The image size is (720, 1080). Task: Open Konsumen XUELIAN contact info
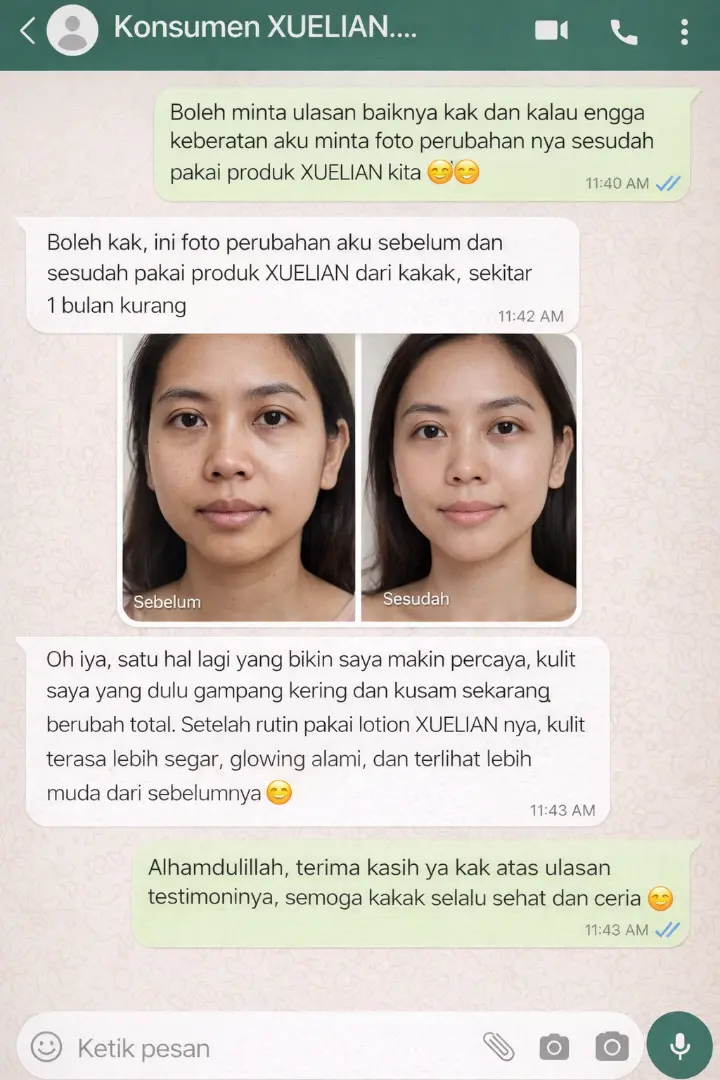click(x=265, y=28)
